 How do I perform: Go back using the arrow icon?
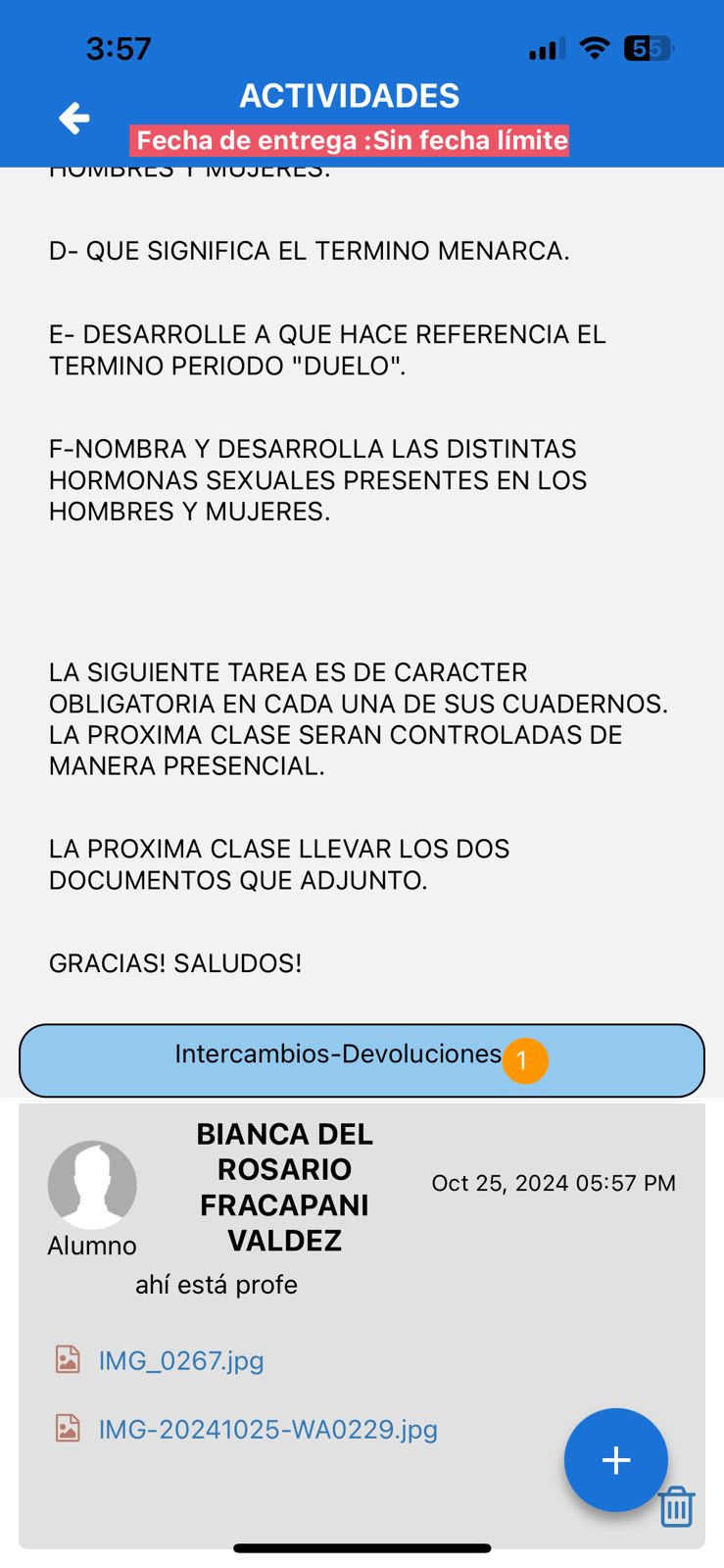coord(74,119)
